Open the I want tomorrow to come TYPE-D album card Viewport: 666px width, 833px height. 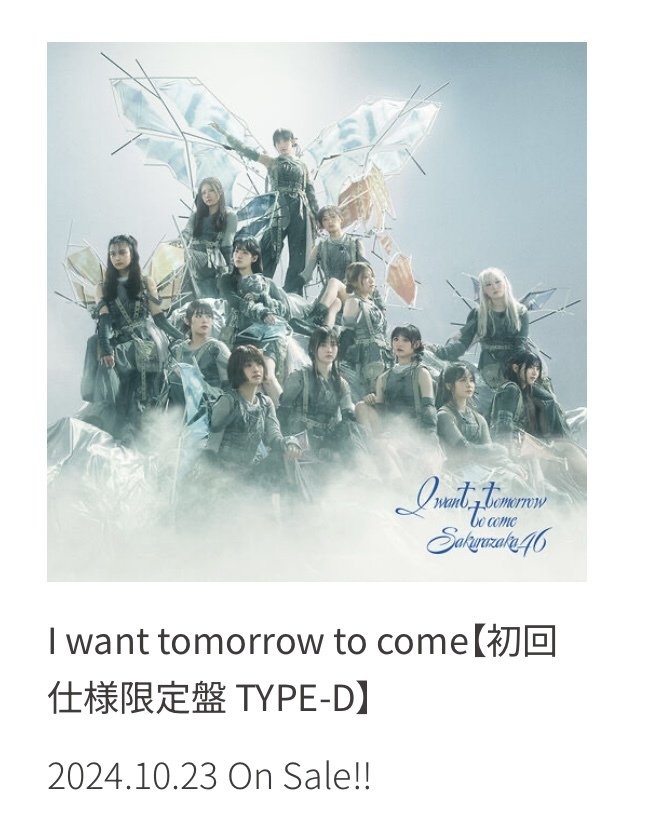[316, 311]
